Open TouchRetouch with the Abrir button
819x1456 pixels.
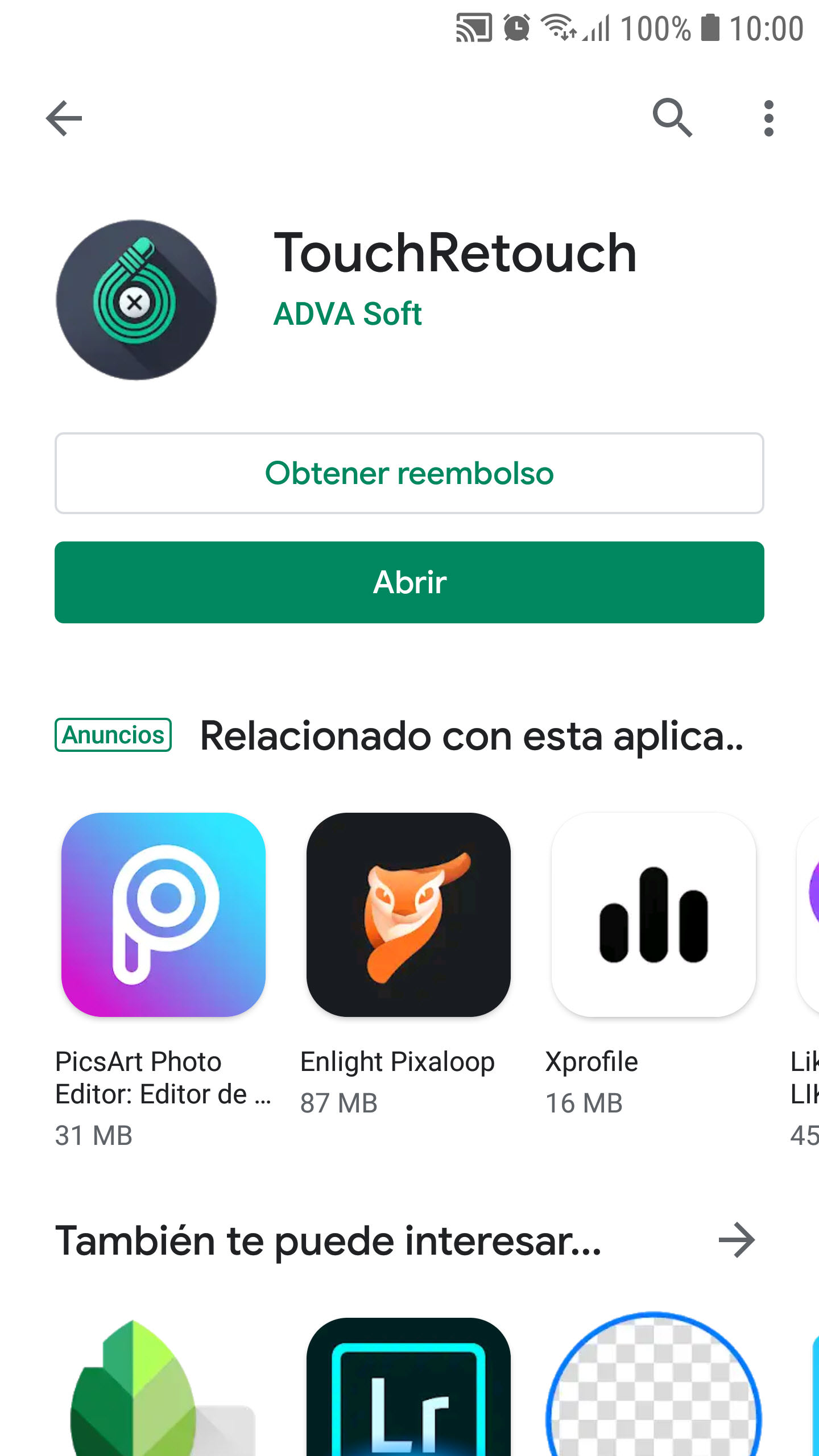click(409, 582)
